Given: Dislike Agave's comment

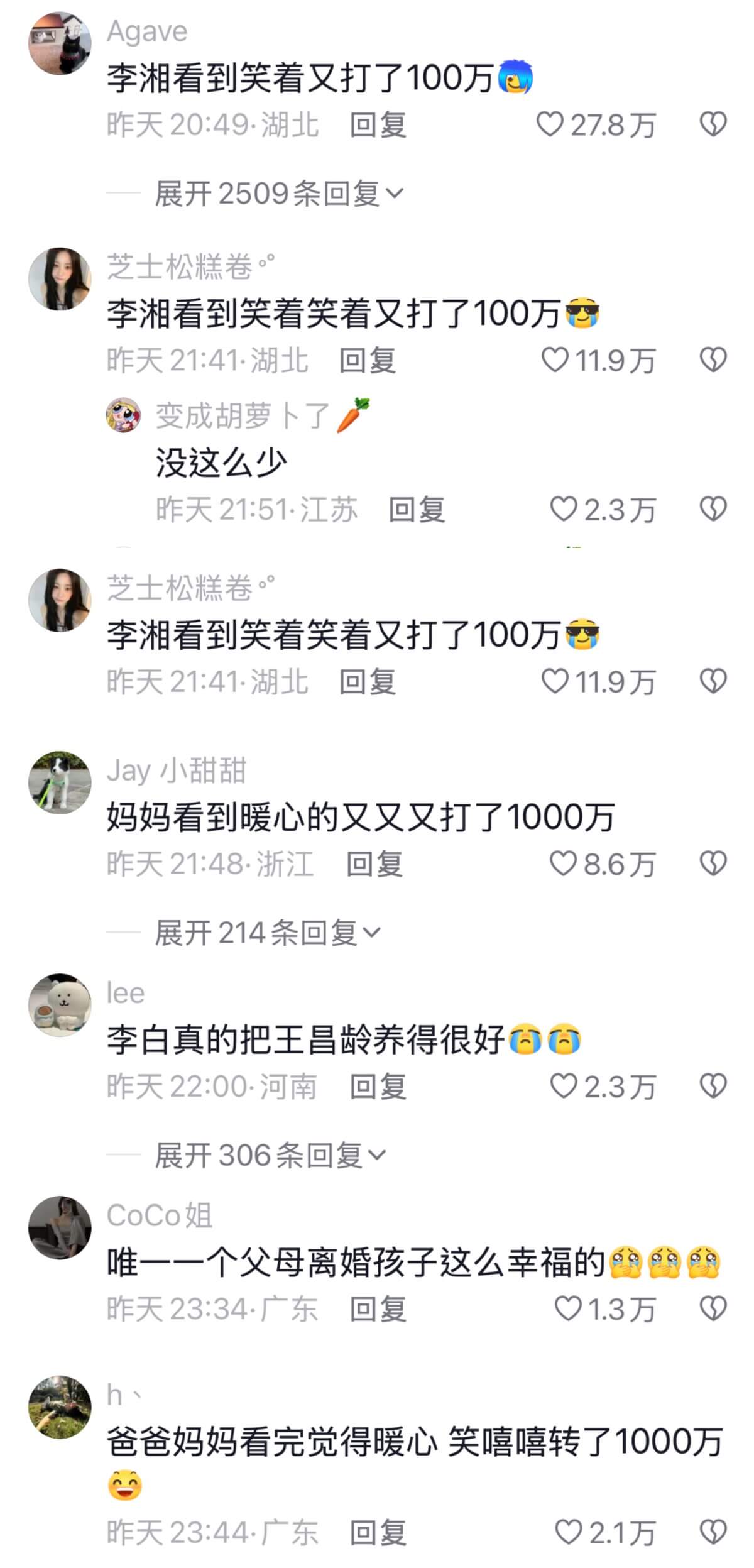Looking at the screenshot, I should (x=713, y=124).
